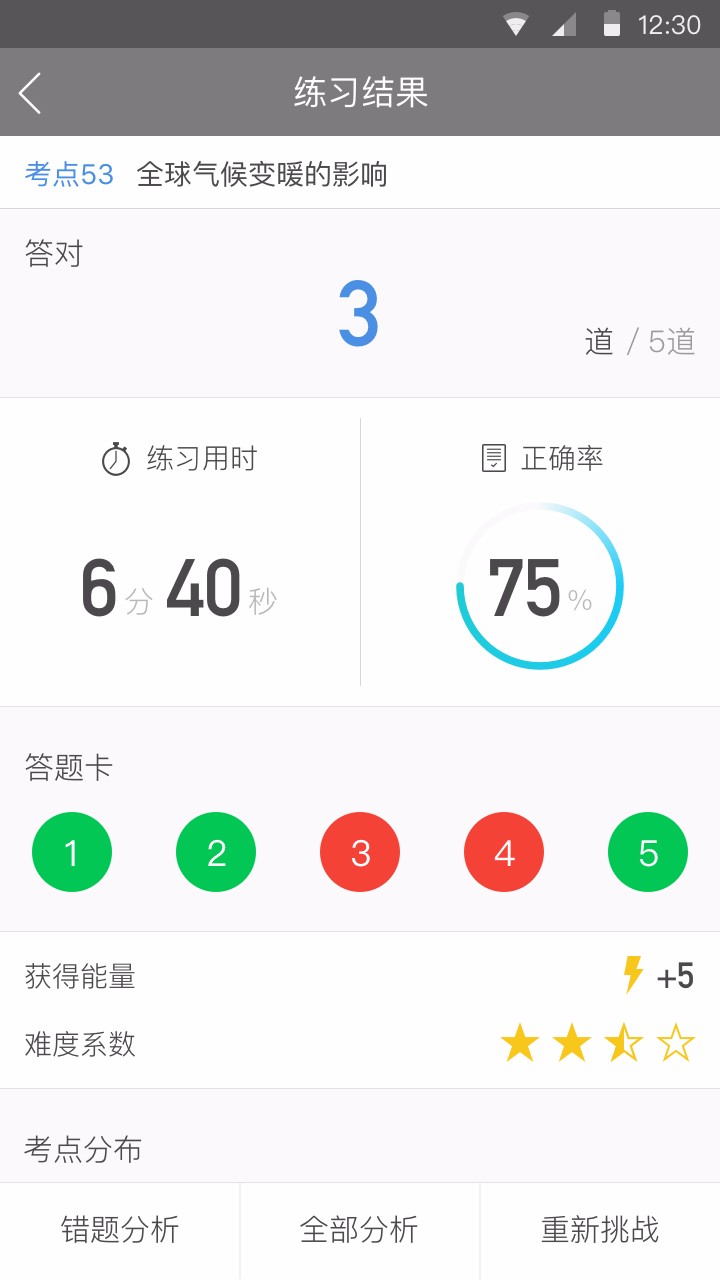
Task: Open 错题分析 wrong-answer analysis
Action: [120, 1231]
